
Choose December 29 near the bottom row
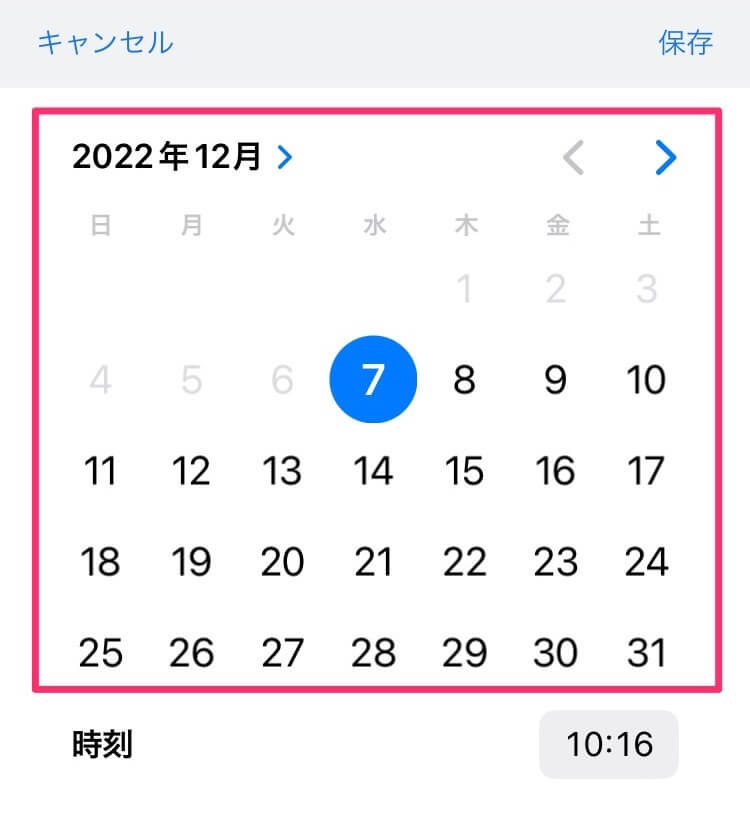(x=465, y=654)
